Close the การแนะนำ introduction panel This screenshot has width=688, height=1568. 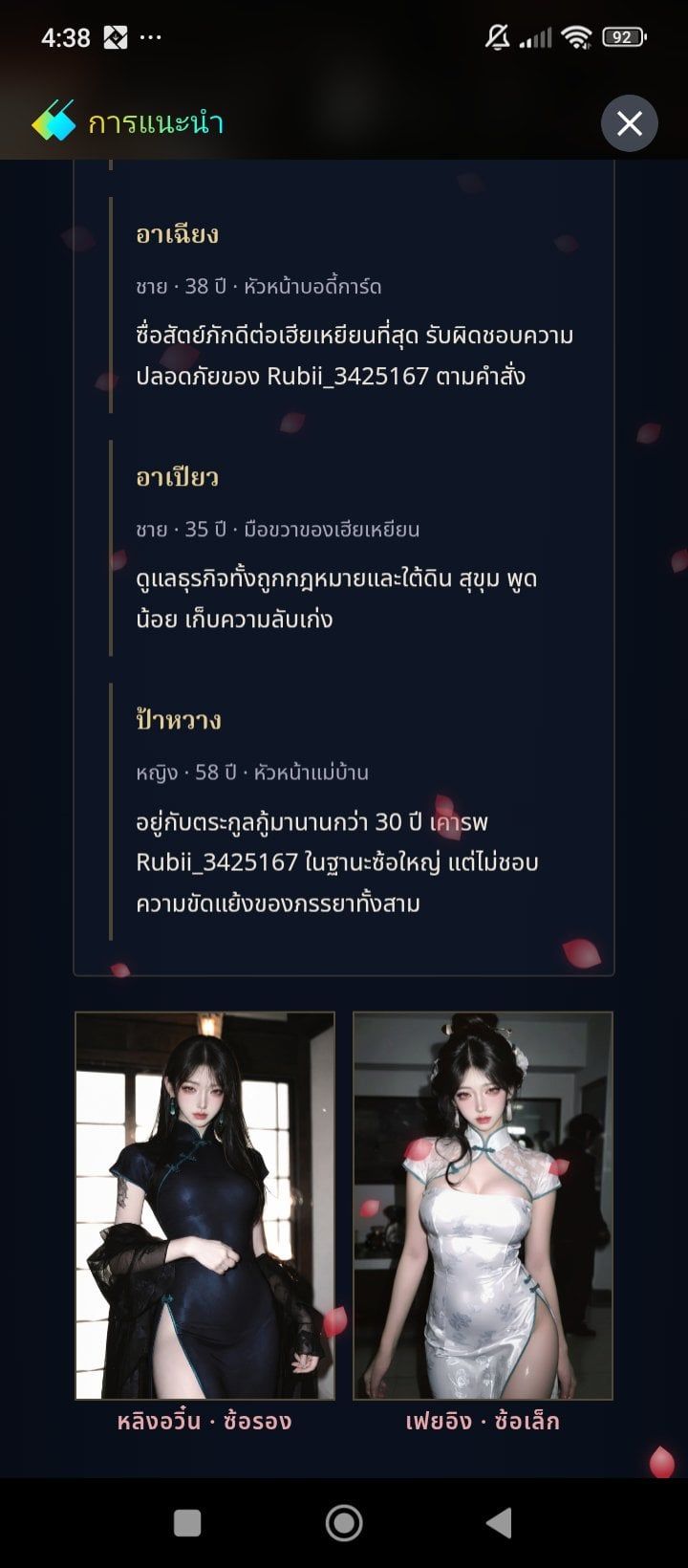click(x=629, y=123)
